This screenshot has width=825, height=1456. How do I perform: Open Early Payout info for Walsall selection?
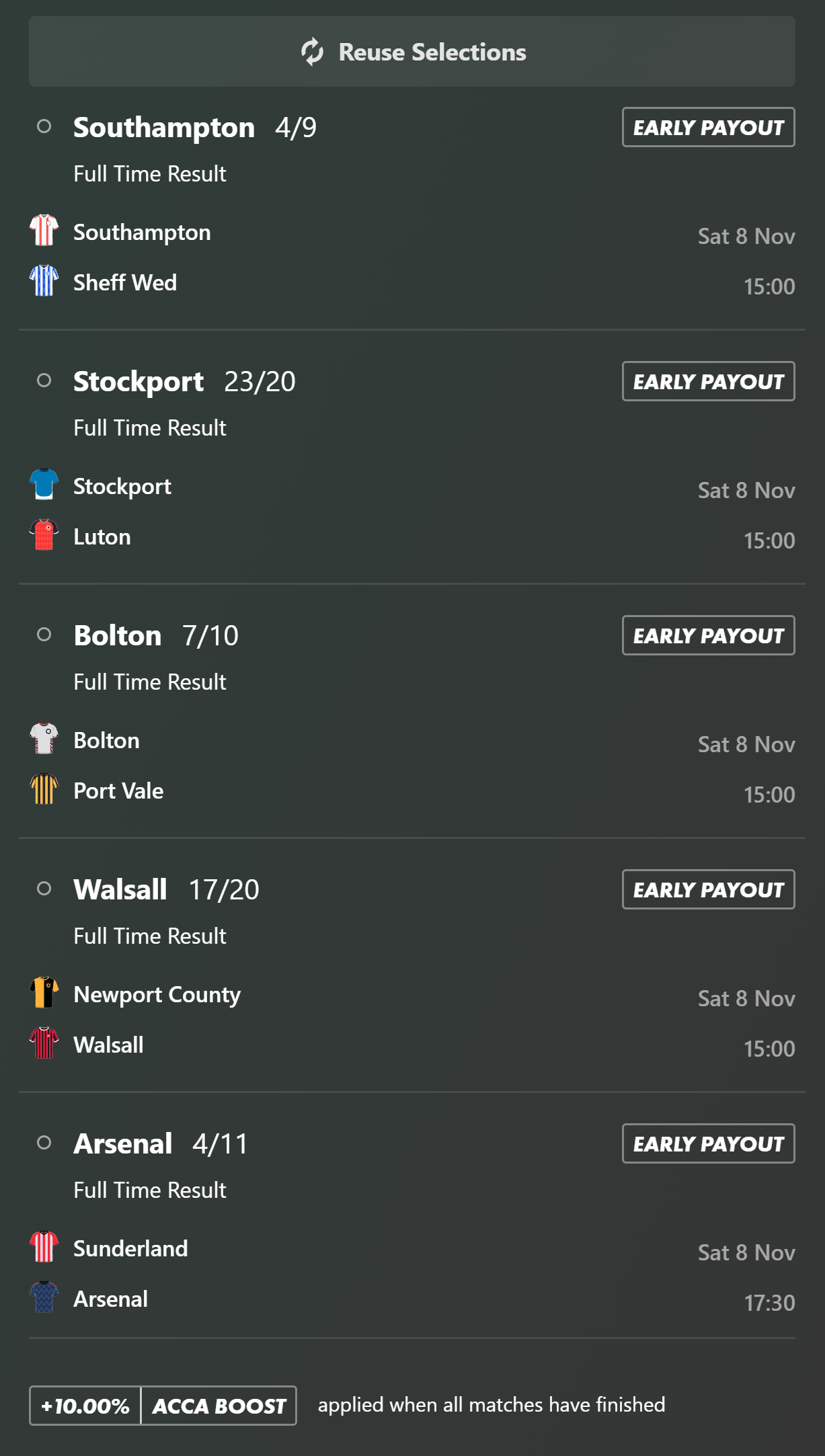point(708,889)
